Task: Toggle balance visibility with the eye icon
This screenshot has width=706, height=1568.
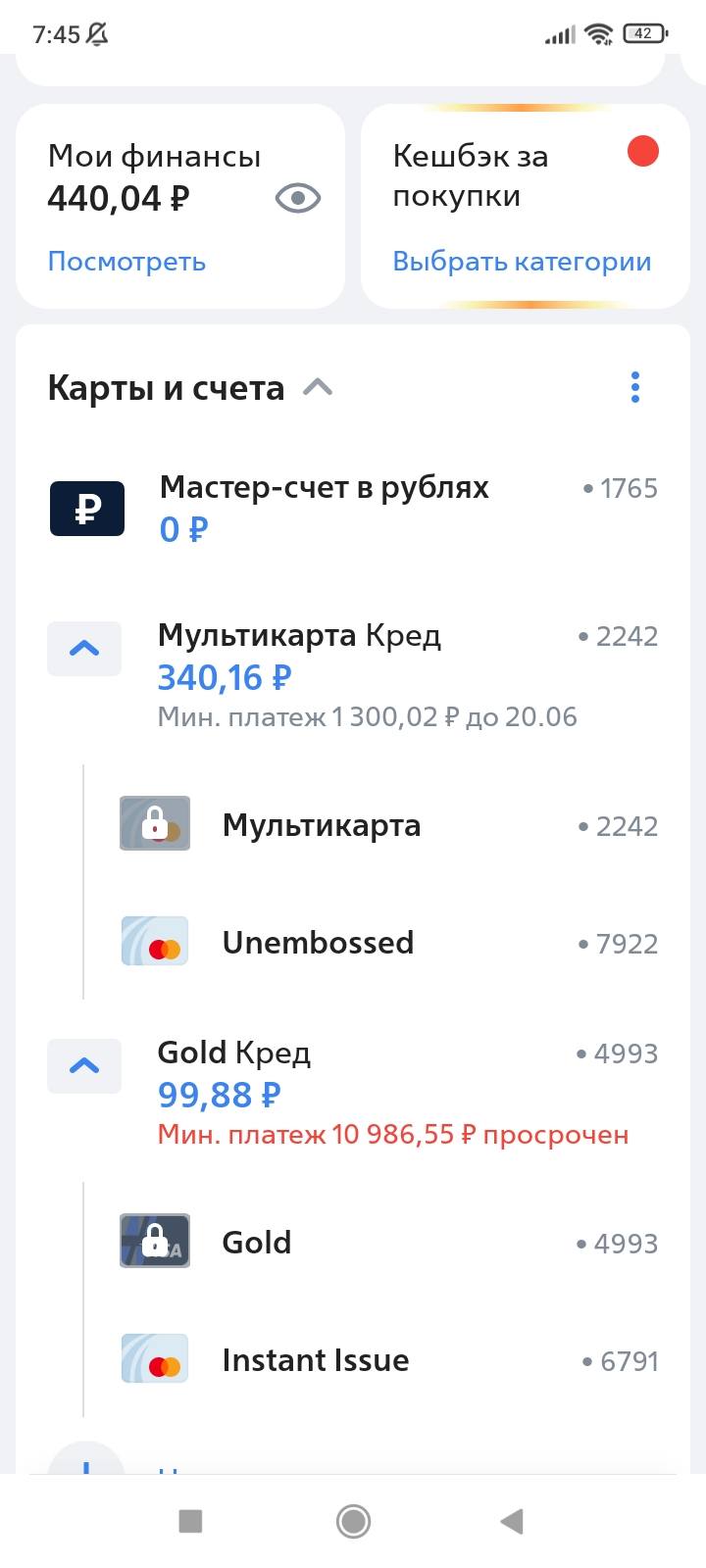Action: (297, 198)
